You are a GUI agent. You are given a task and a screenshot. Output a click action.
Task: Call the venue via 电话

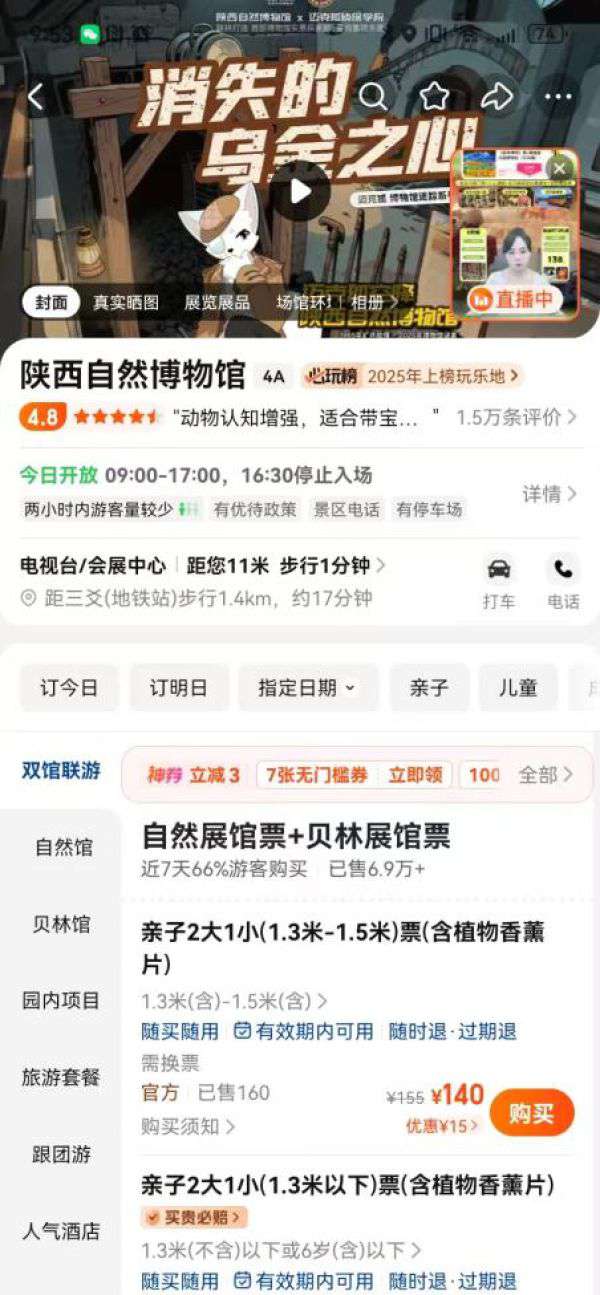[x=563, y=581]
